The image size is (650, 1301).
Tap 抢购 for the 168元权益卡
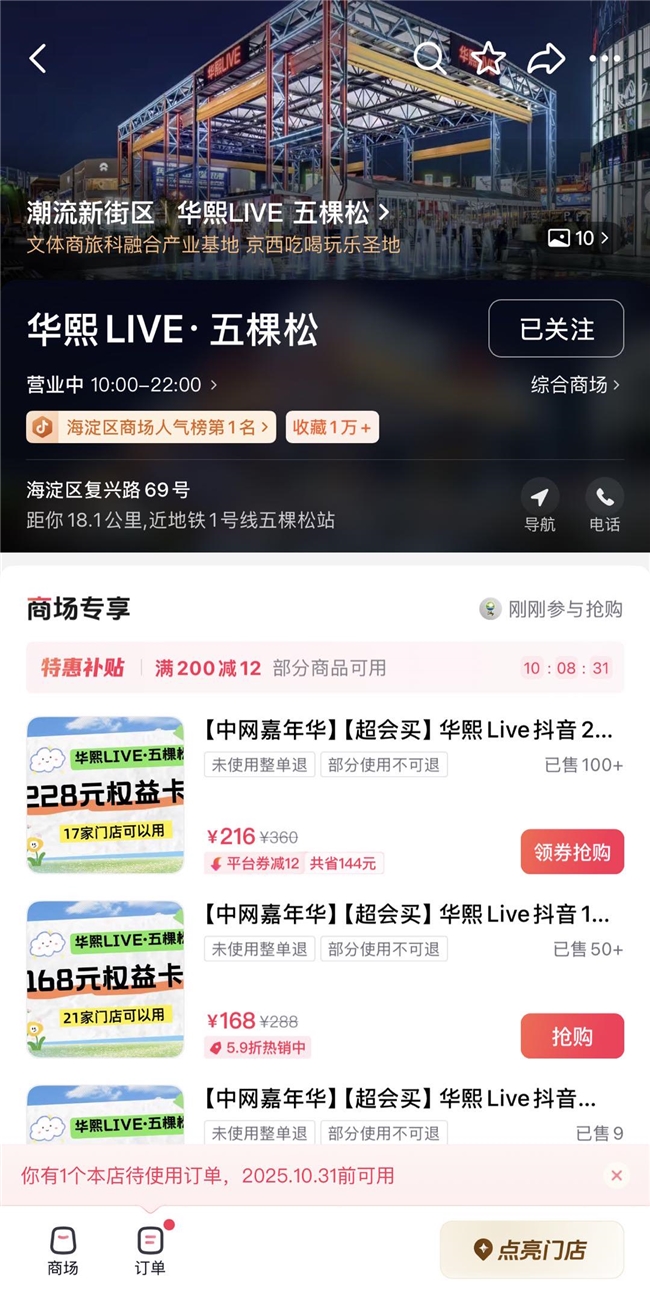click(572, 1036)
